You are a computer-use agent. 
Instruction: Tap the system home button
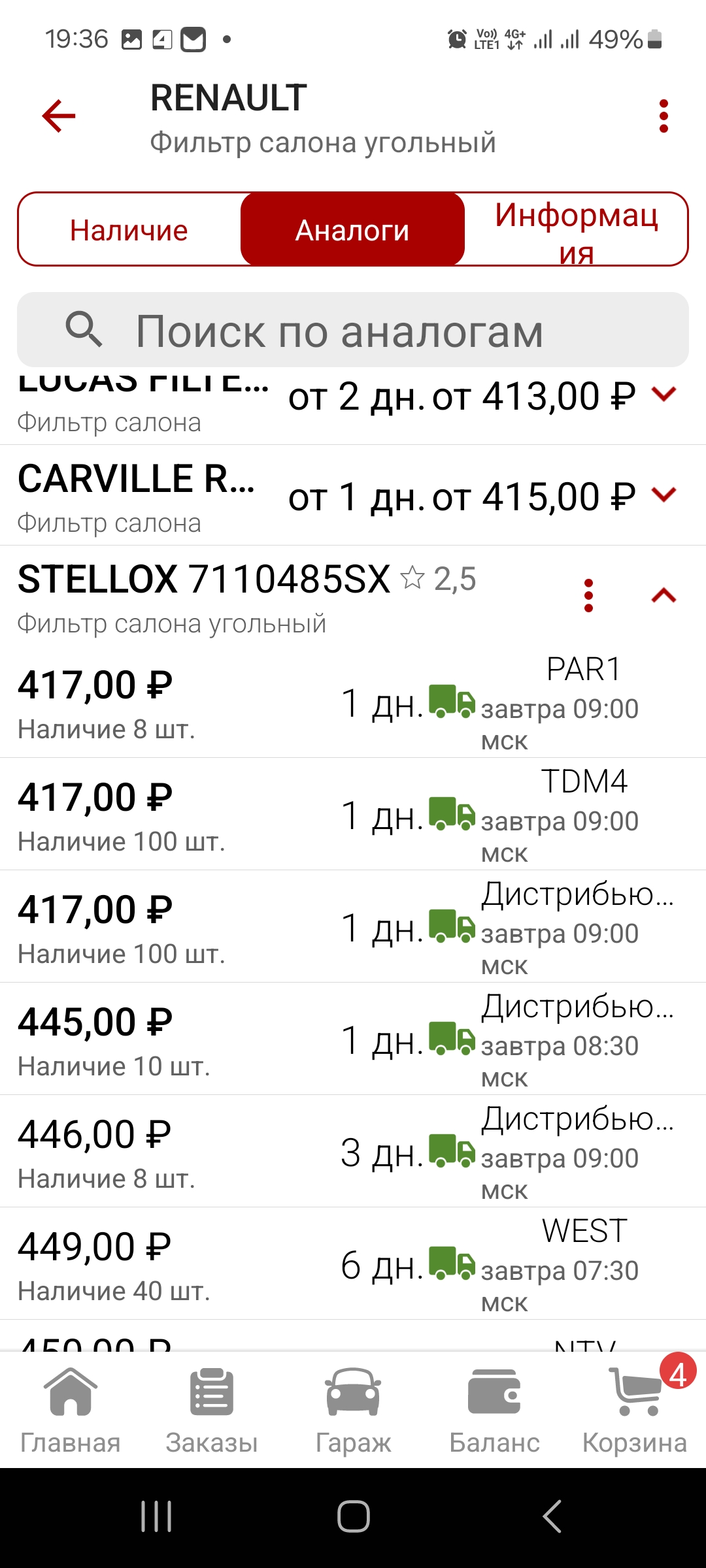(x=354, y=1516)
